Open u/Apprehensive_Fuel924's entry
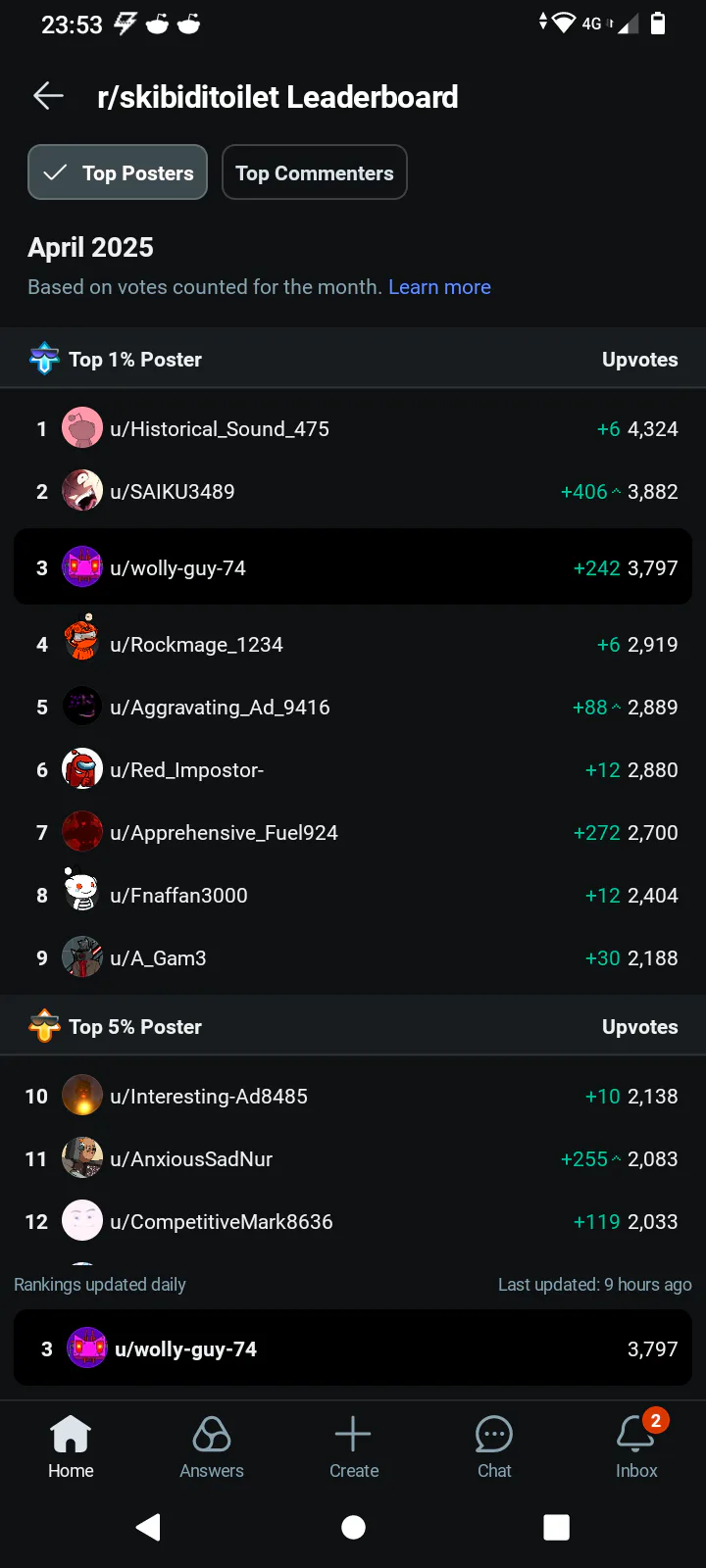706x1568 pixels. (x=353, y=833)
